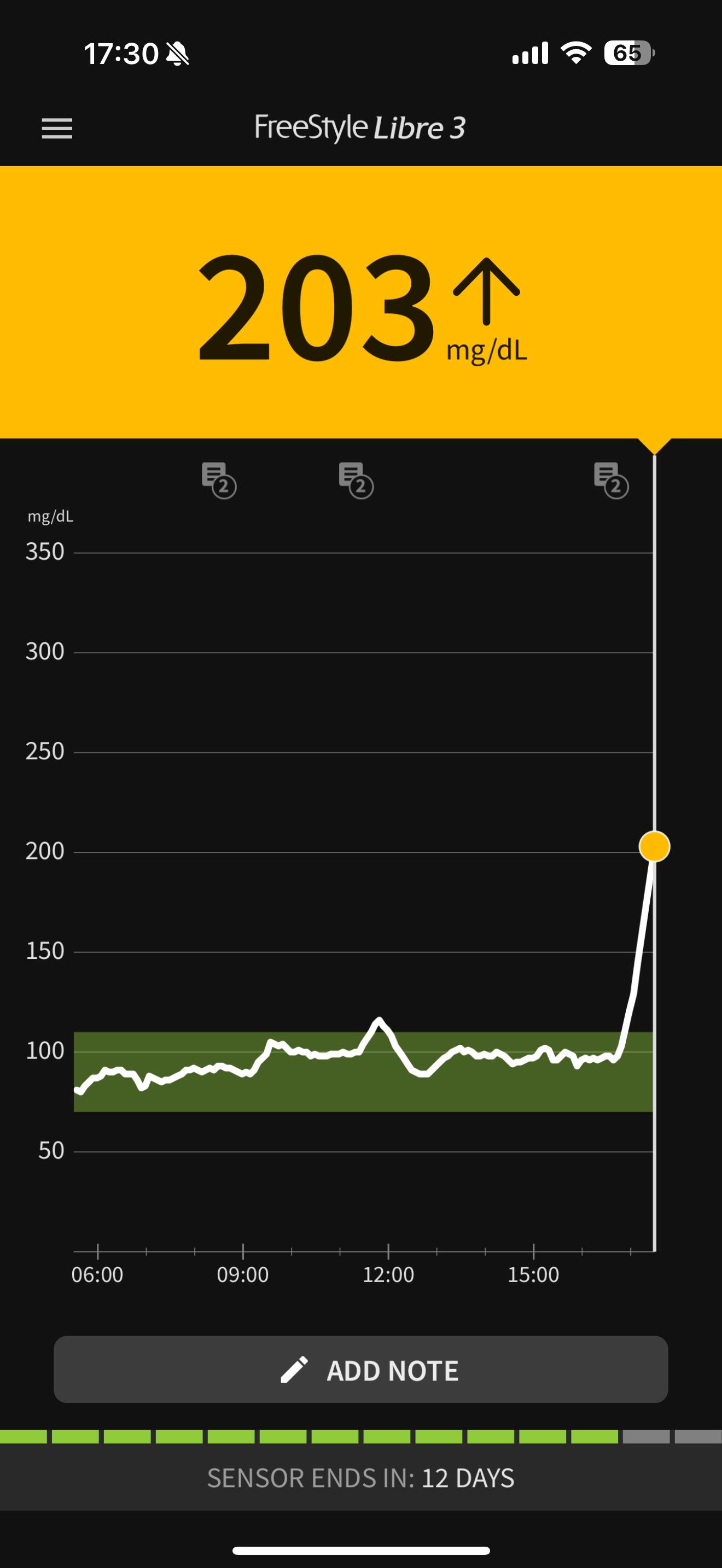Tap the Add Note button
The image size is (722, 1568).
pyautogui.click(x=361, y=1370)
